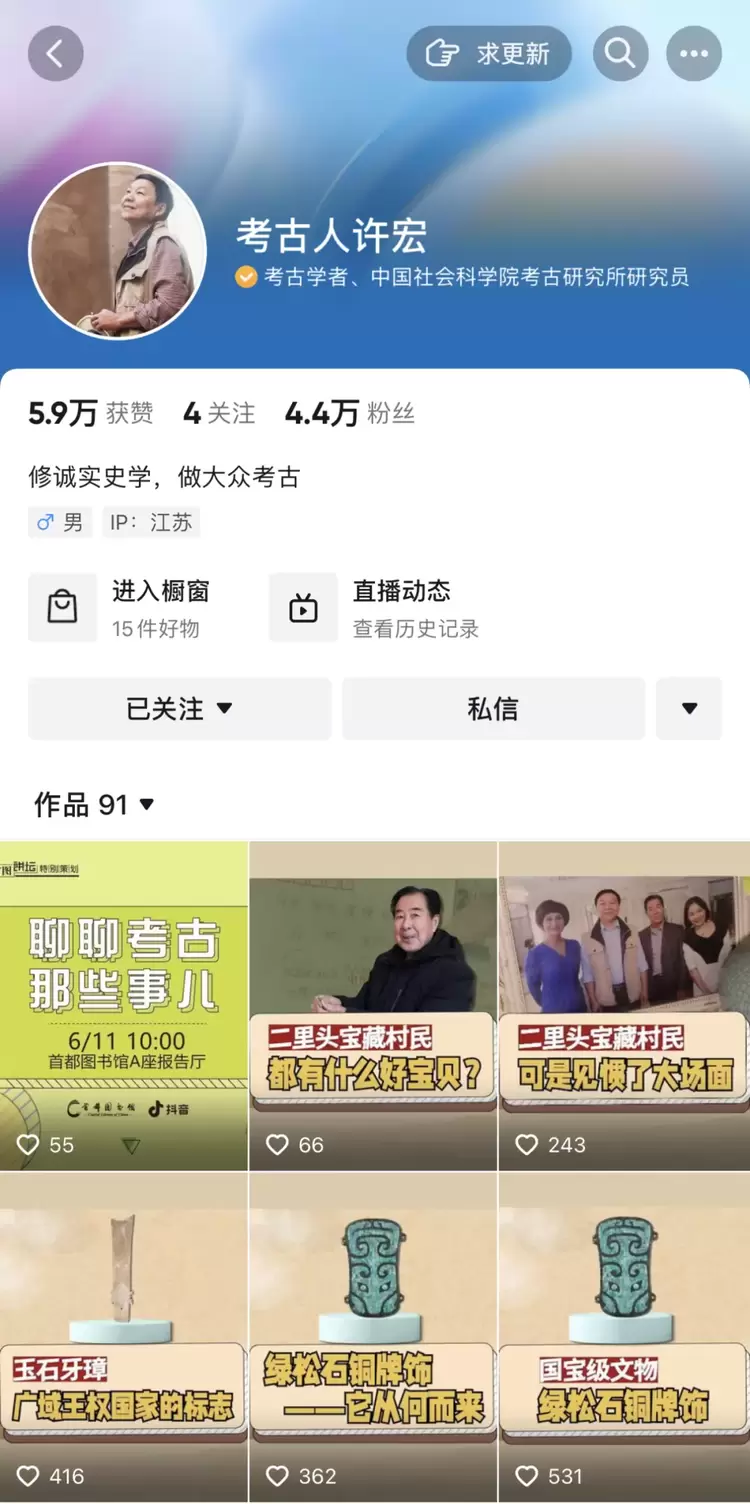
Task: Go back using the top-left arrow
Action: coord(55,53)
